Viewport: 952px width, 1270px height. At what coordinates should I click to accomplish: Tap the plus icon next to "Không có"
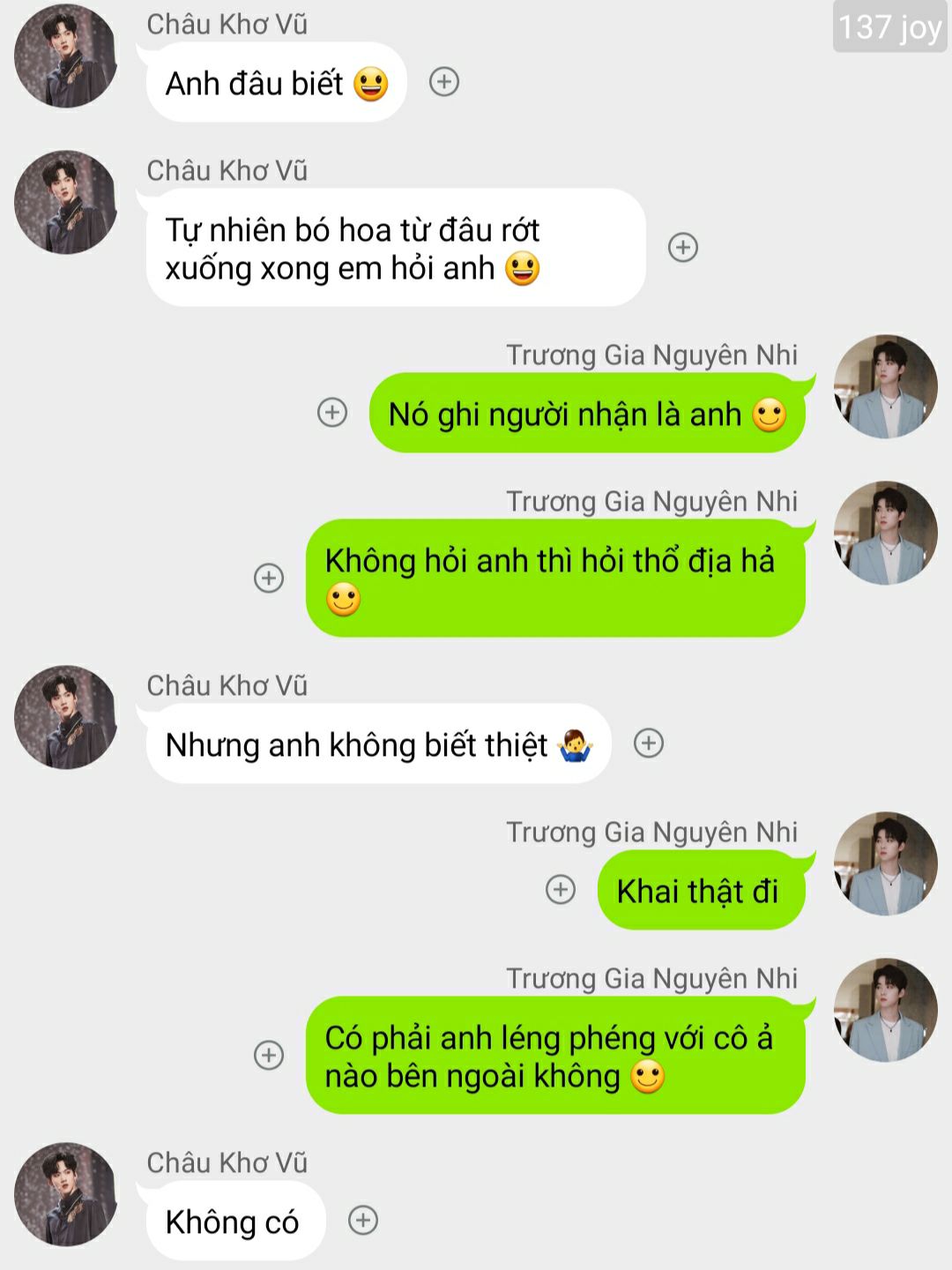coord(363,1220)
